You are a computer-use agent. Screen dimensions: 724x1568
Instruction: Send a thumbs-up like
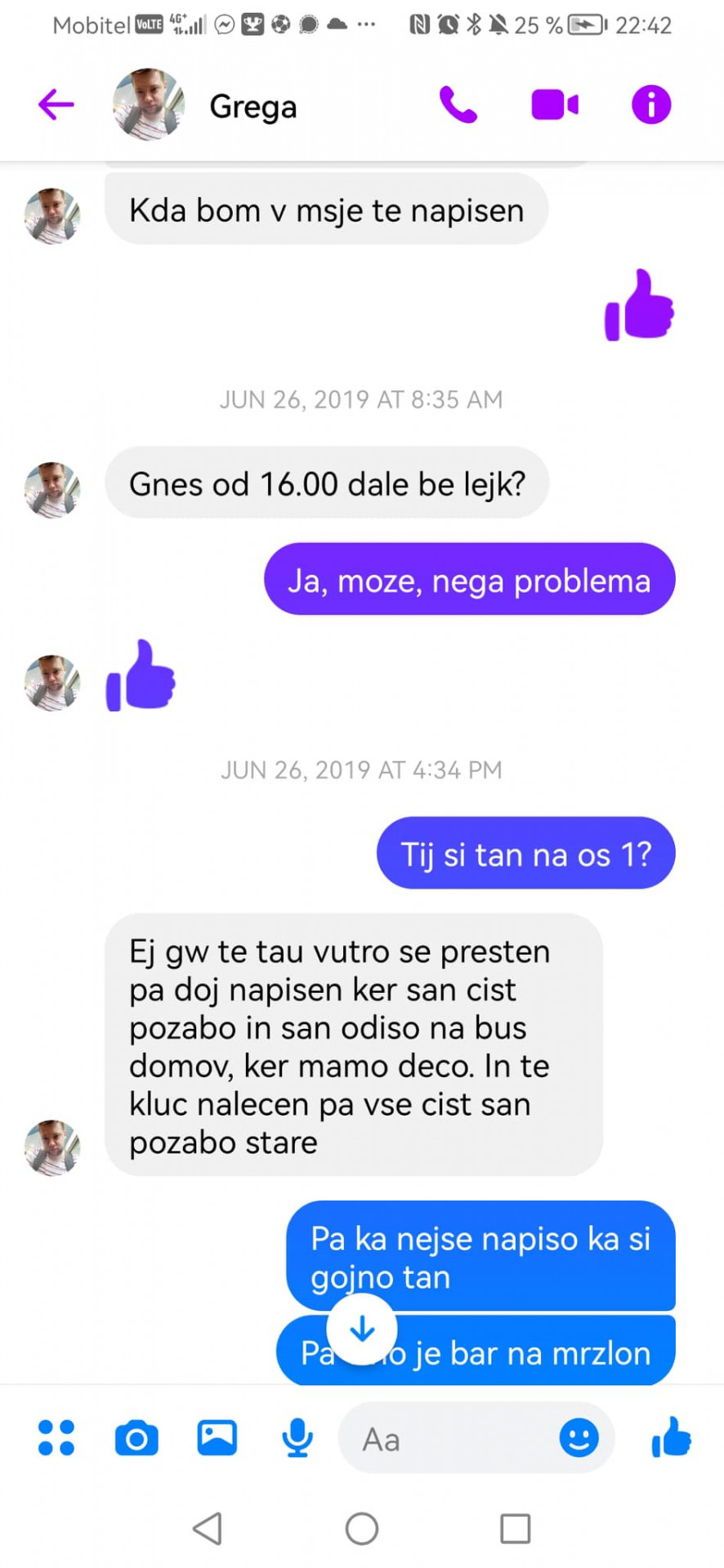tap(672, 1437)
